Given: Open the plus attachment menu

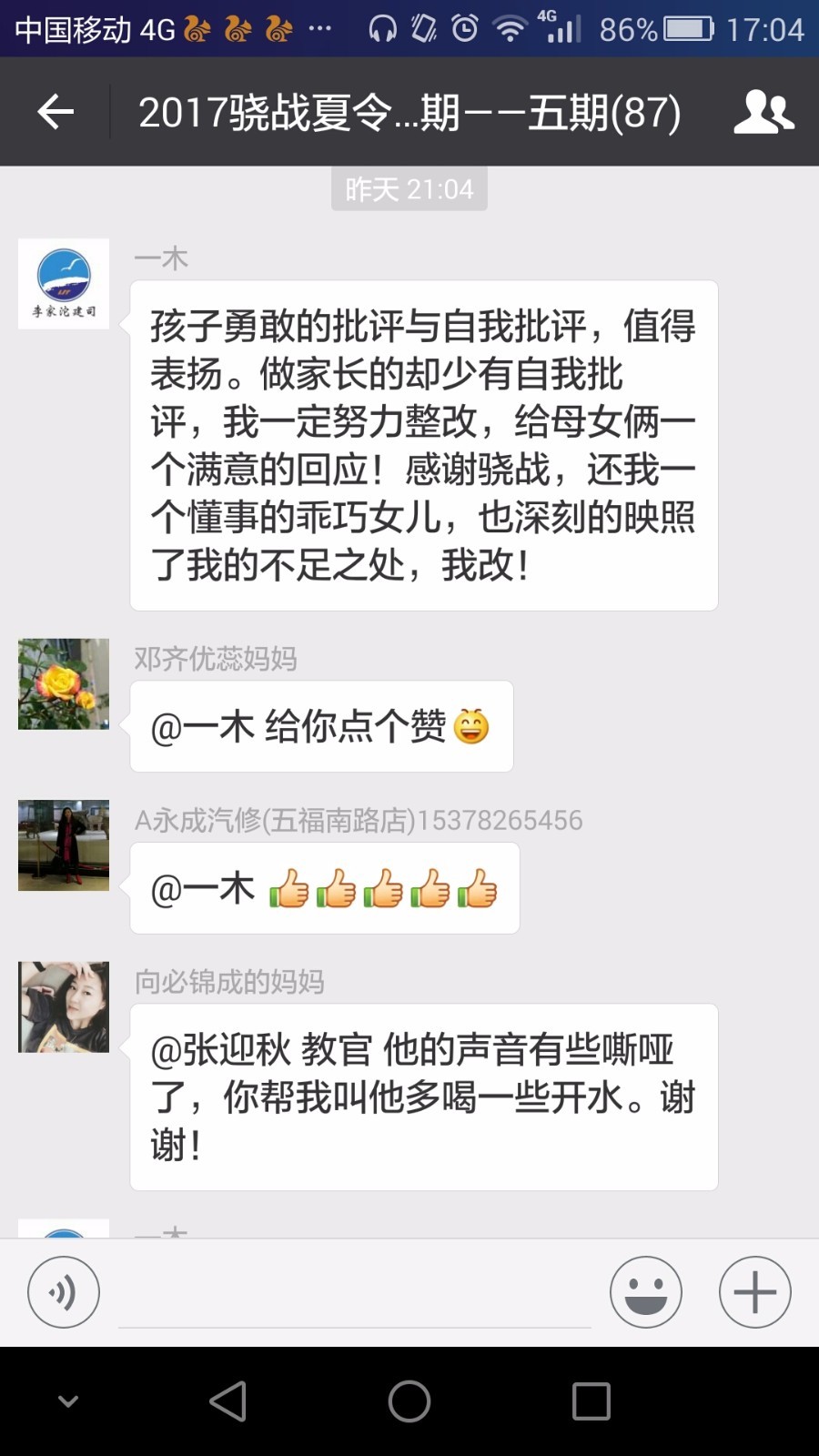Looking at the screenshot, I should (x=754, y=1292).
